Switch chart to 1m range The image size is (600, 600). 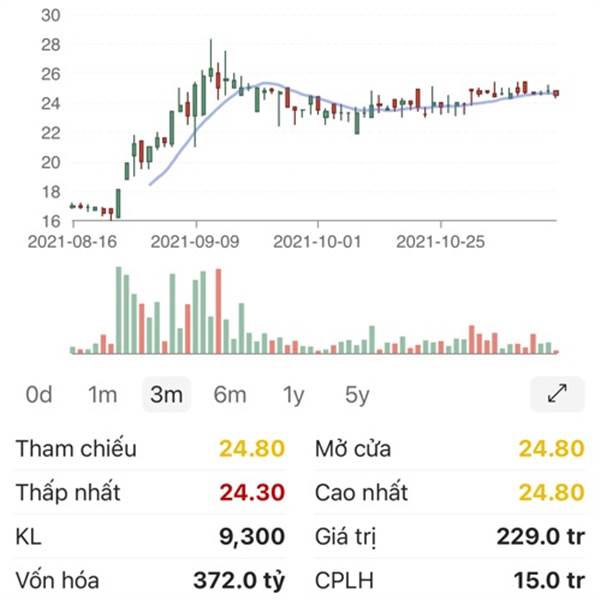tap(102, 395)
